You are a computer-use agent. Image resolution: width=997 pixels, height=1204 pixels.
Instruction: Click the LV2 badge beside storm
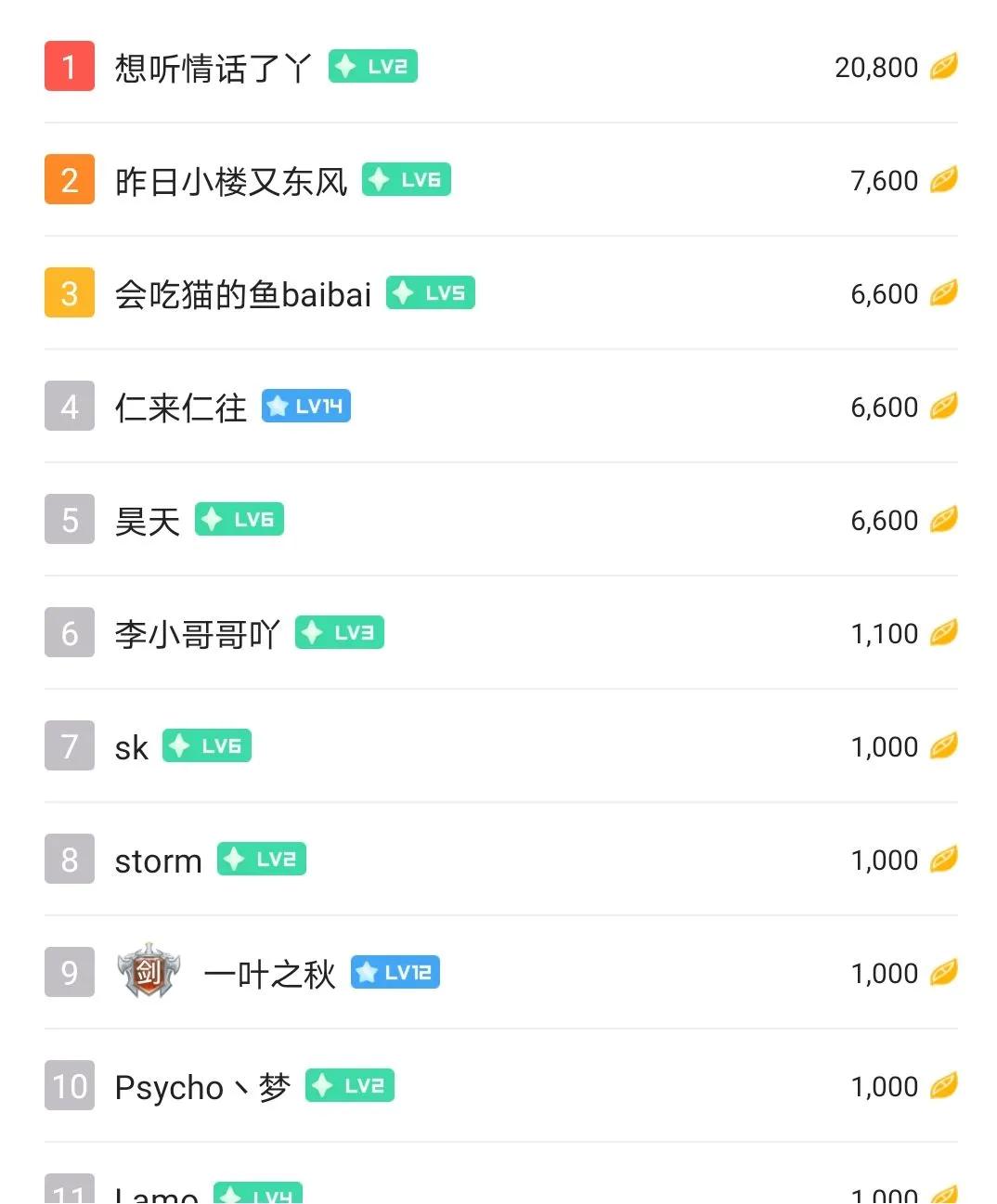tap(261, 859)
